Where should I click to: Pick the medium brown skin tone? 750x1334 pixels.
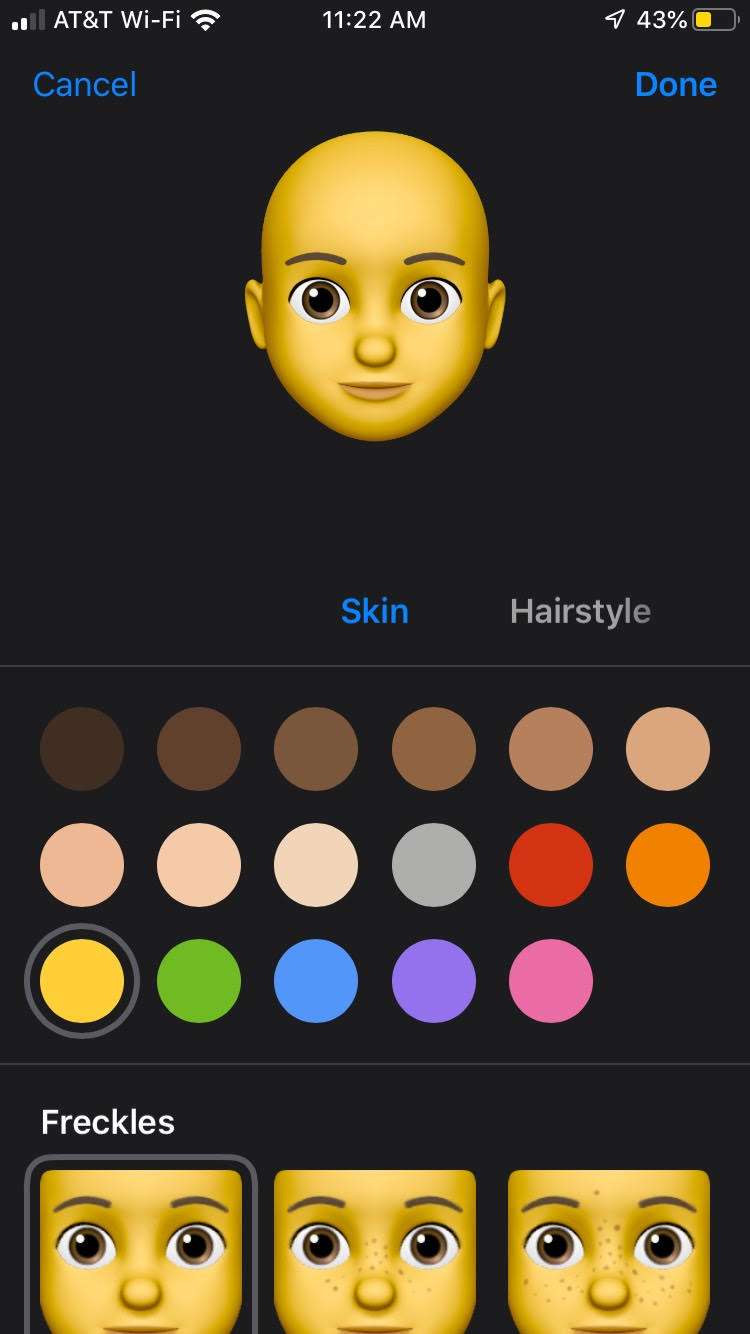(316, 748)
